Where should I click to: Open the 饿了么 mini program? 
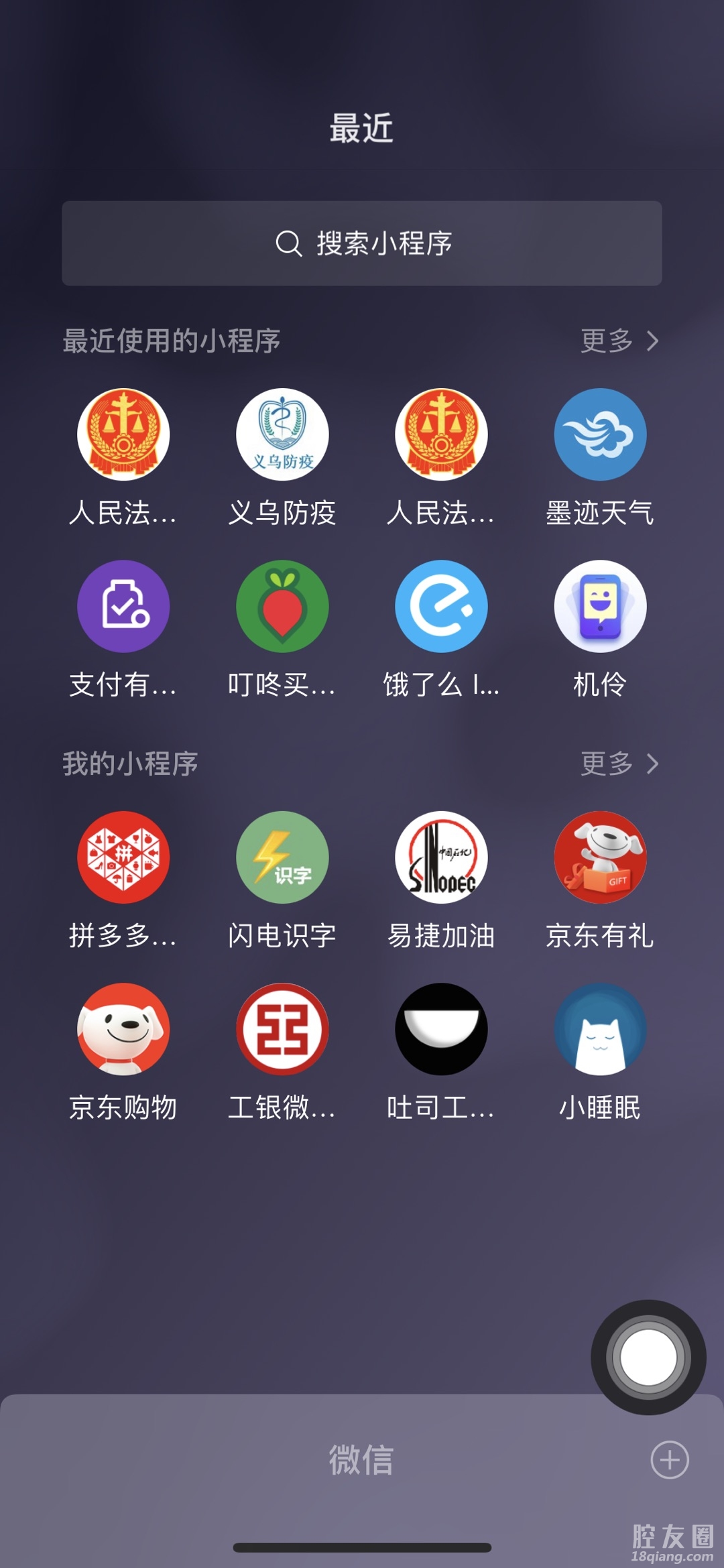pyautogui.click(x=441, y=607)
